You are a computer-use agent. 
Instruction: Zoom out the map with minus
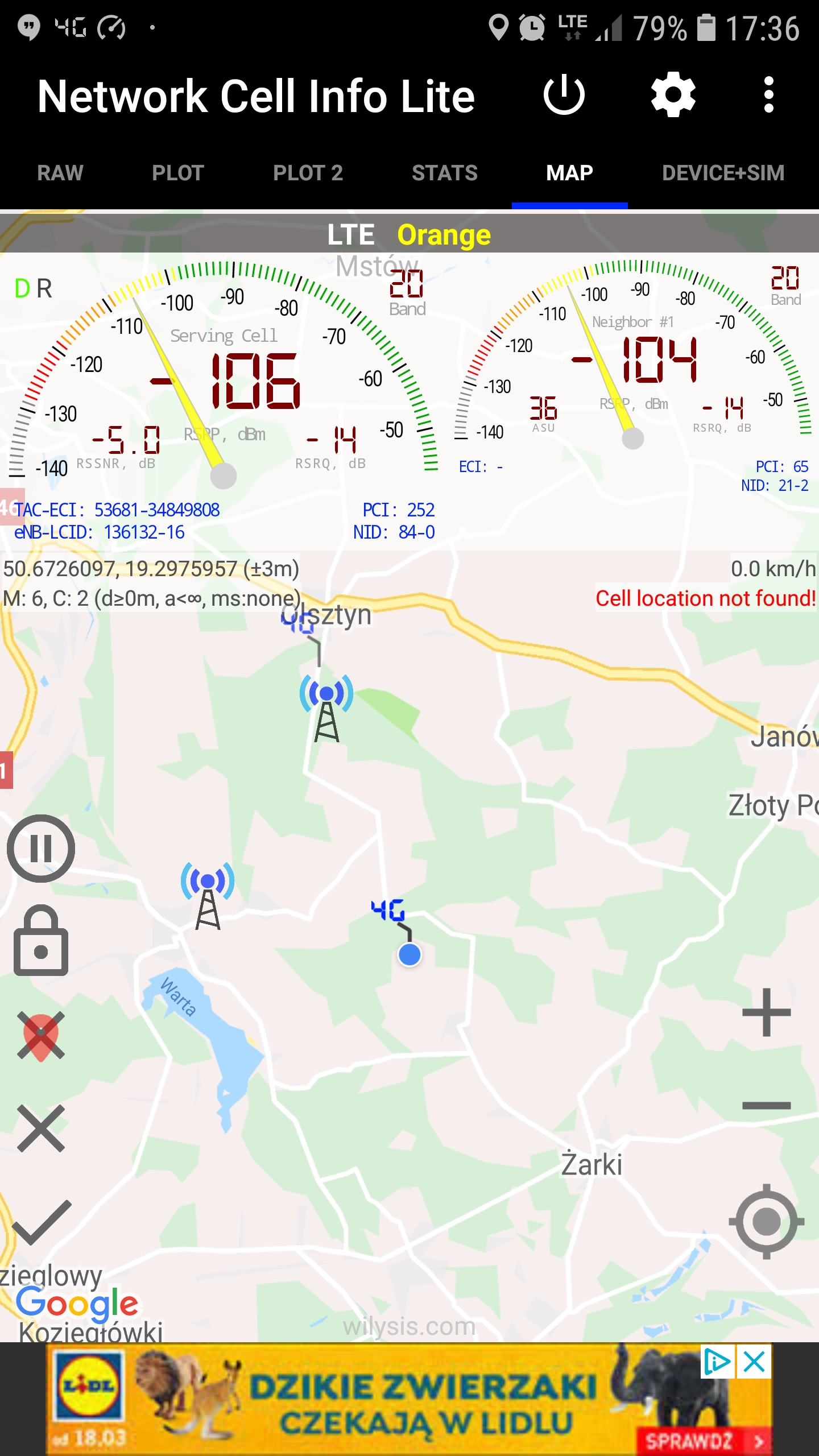[766, 1105]
